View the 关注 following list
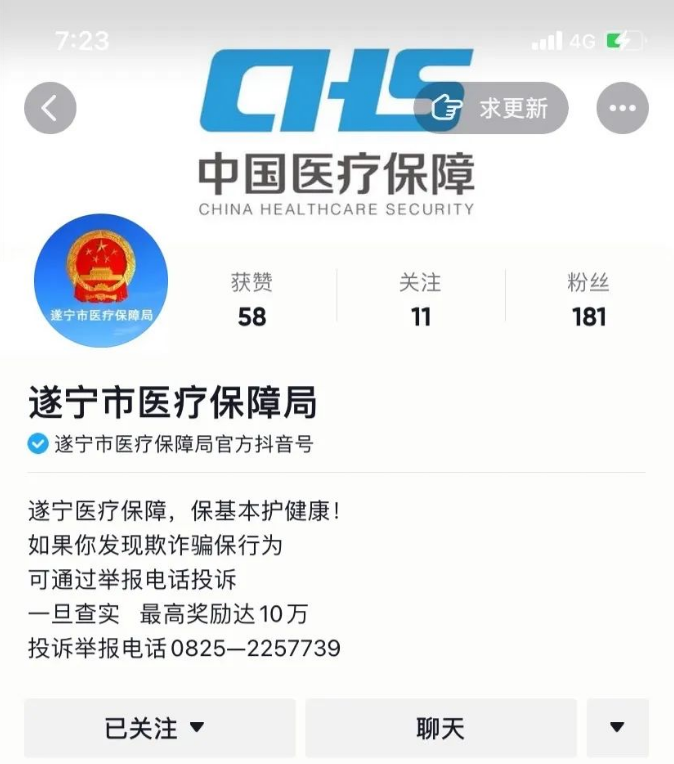The height and width of the screenshot is (764, 674). click(x=420, y=300)
